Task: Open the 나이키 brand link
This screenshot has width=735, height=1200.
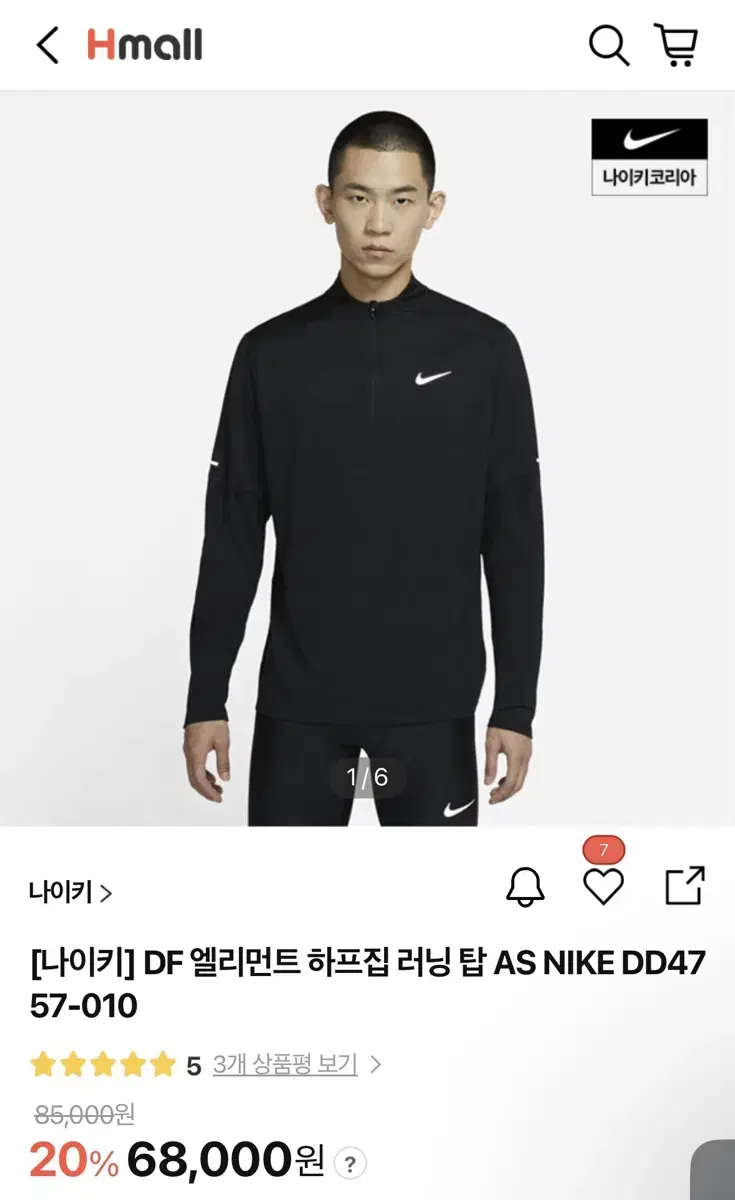Action: (70, 892)
